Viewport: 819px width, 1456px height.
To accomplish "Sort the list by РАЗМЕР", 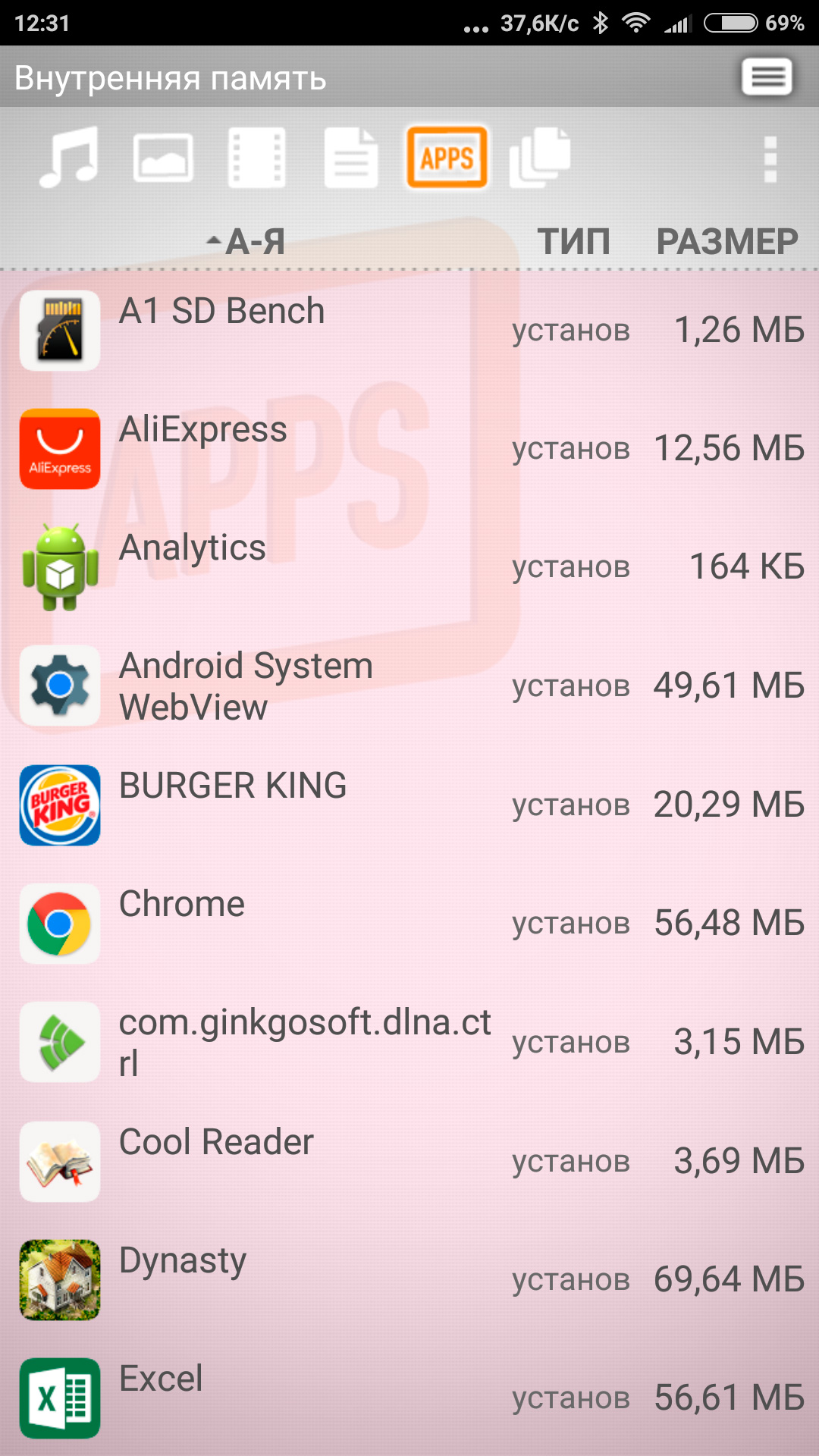I will coord(726,242).
